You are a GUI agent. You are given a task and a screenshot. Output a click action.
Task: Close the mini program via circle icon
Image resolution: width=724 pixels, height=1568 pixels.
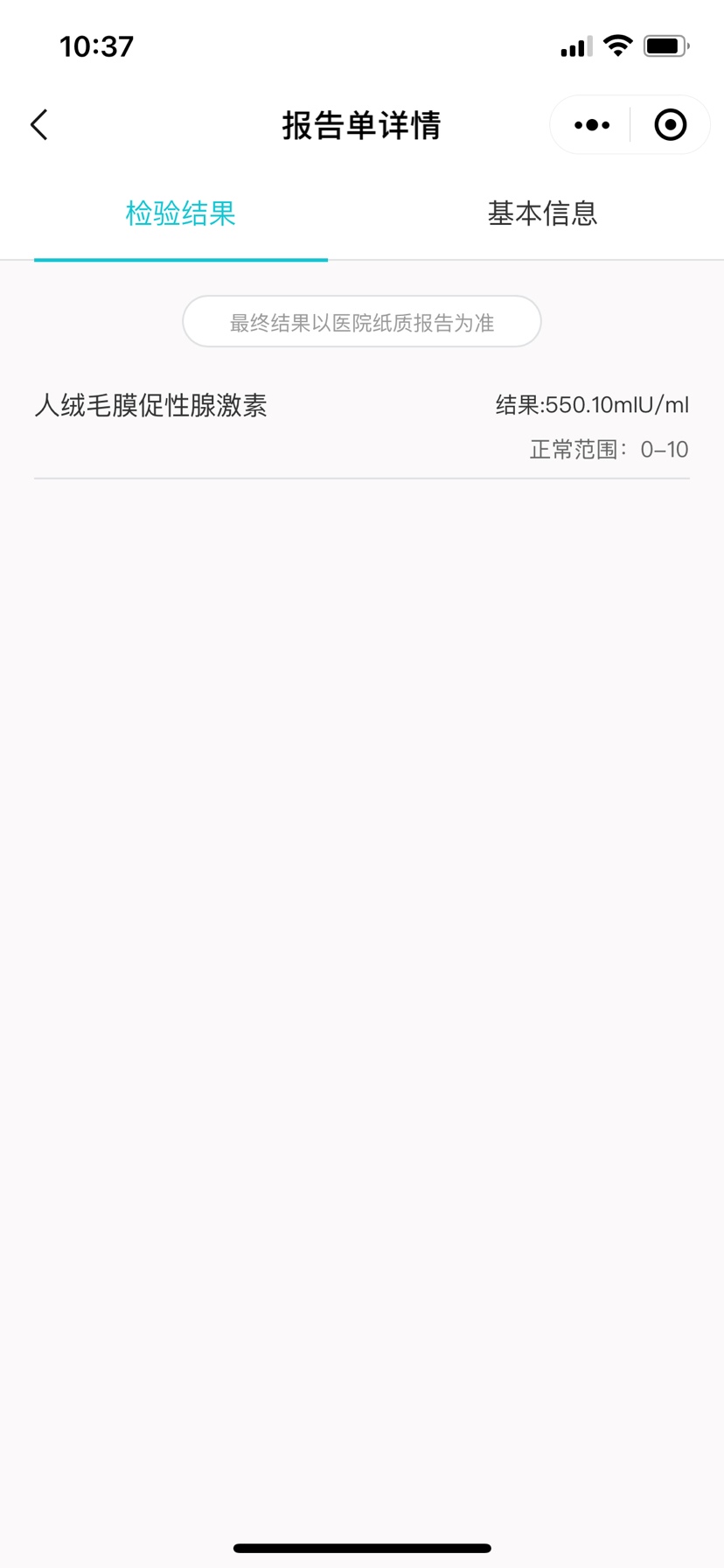click(671, 125)
